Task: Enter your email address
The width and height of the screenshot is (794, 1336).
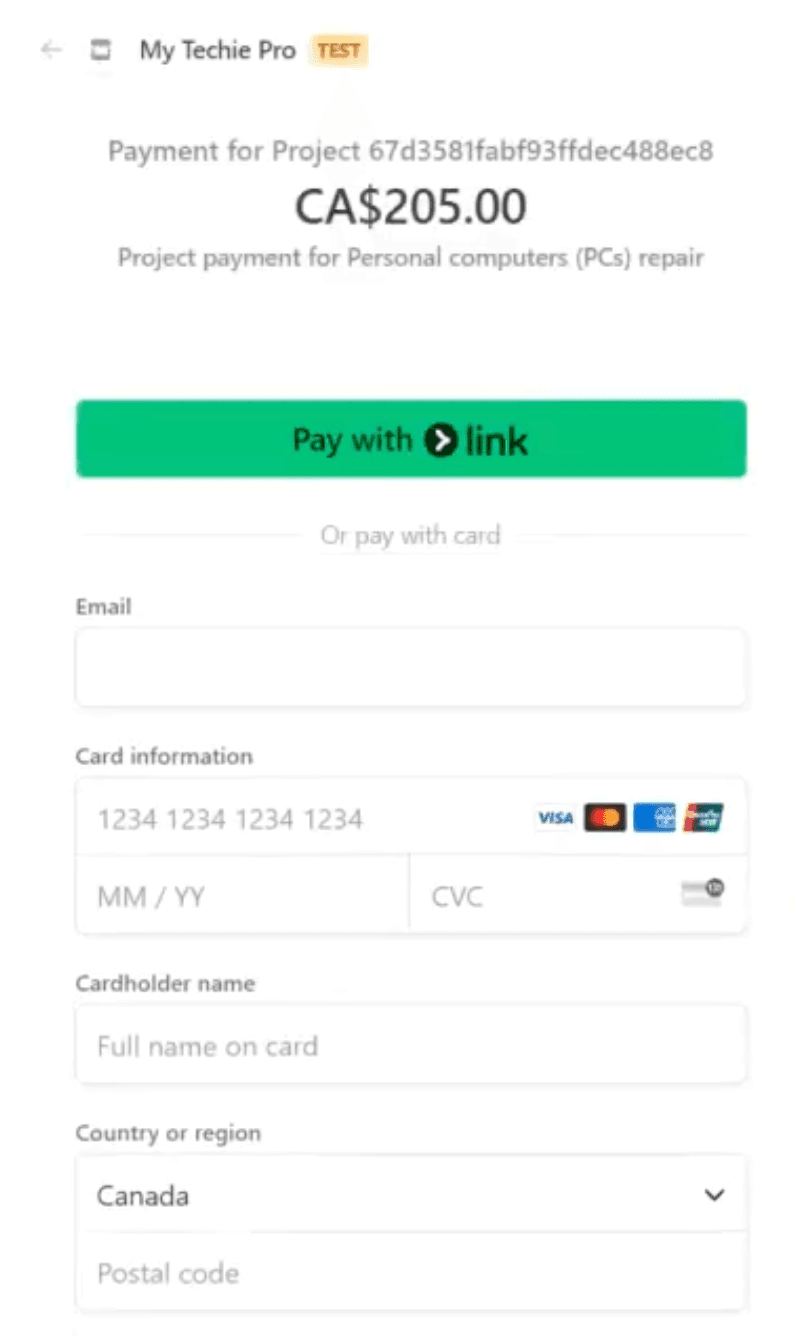Action: coord(410,667)
